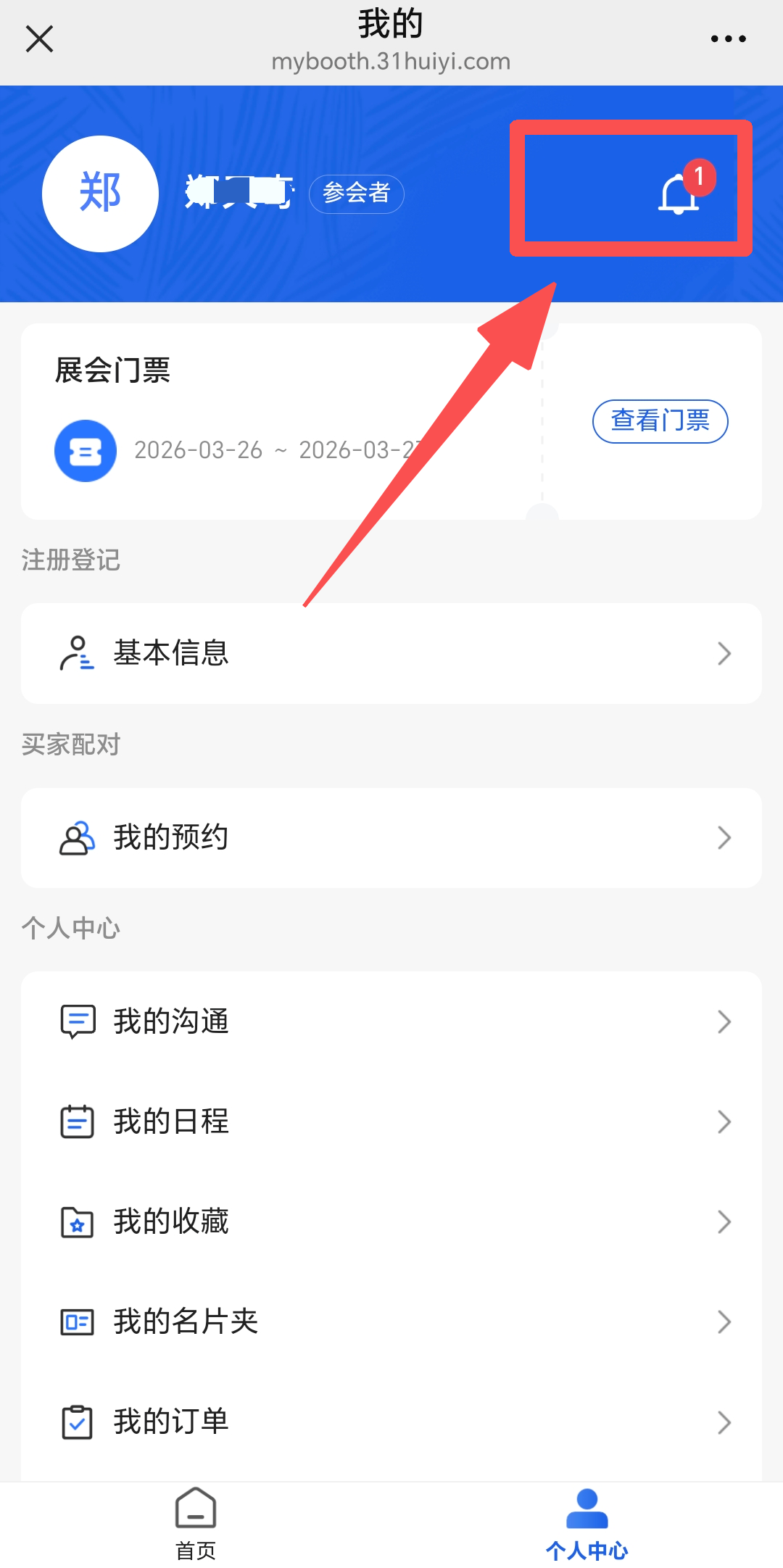783x1568 pixels.
Task: Open 我的日程 row
Action: [391, 1121]
